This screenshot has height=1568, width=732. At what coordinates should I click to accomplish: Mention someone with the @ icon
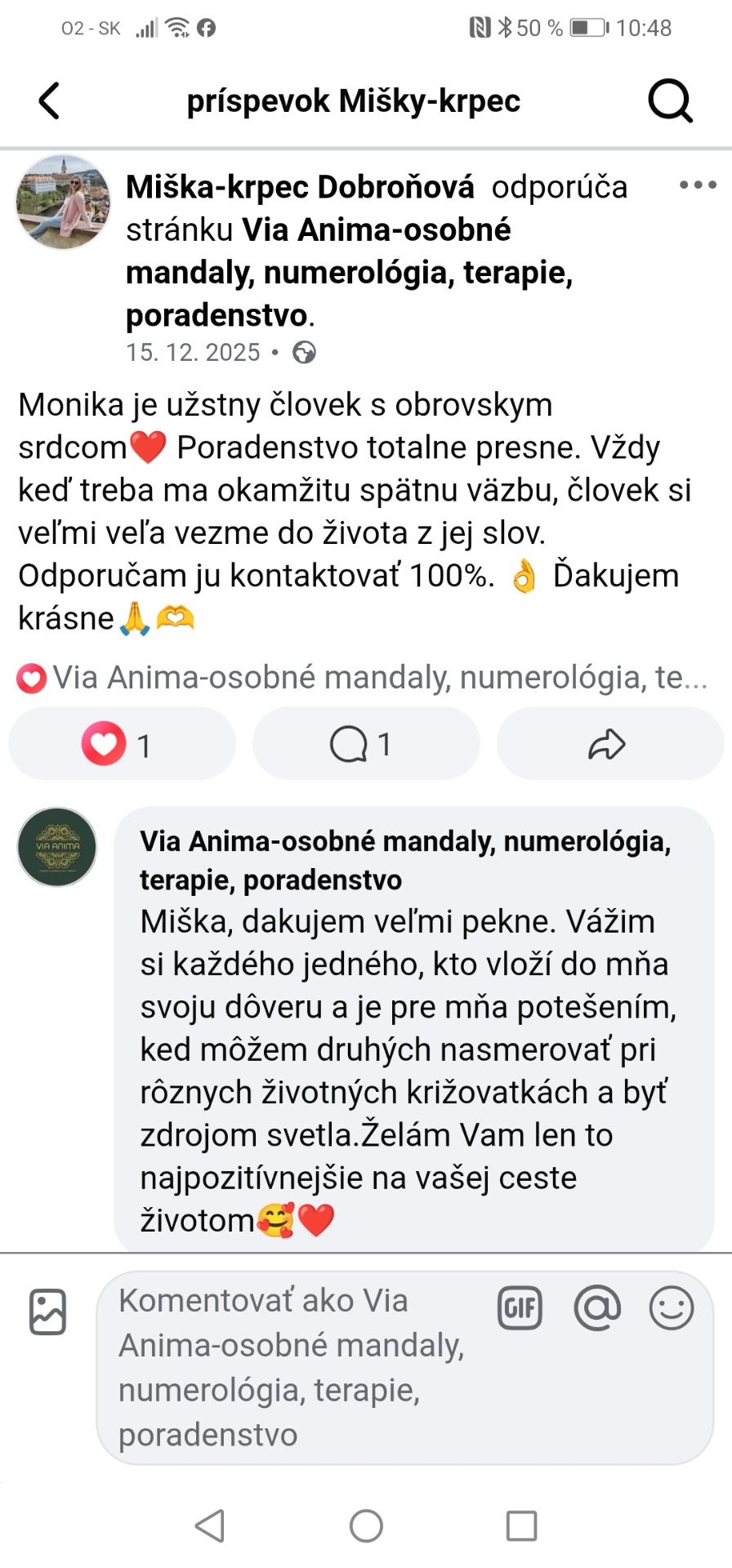click(597, 1309)
